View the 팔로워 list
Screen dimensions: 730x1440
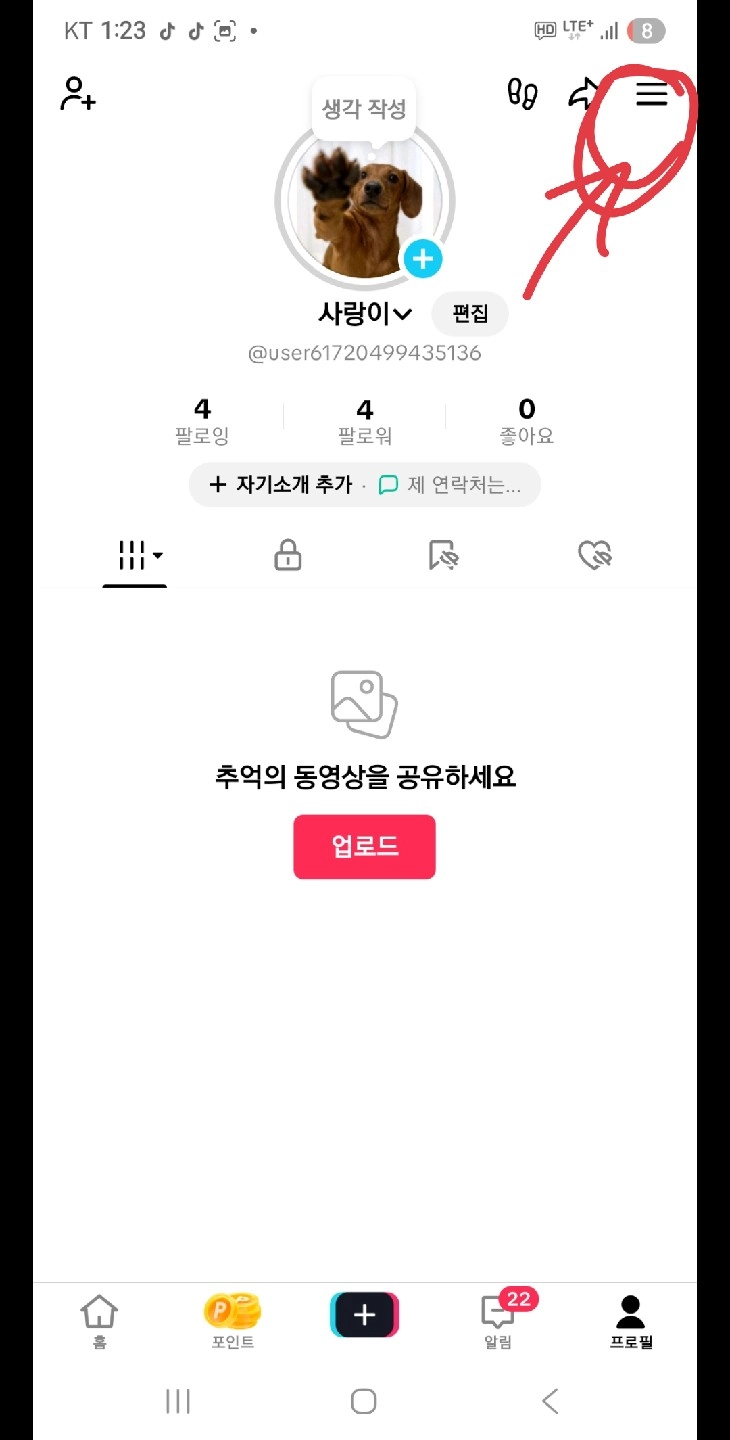tap(365, 421)
